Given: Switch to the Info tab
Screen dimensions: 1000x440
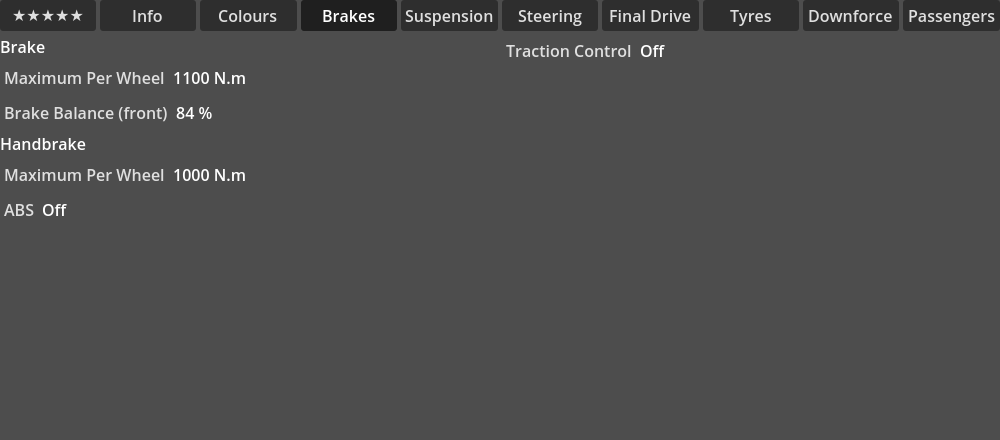Looking at the screenshot, I should 147,16.
